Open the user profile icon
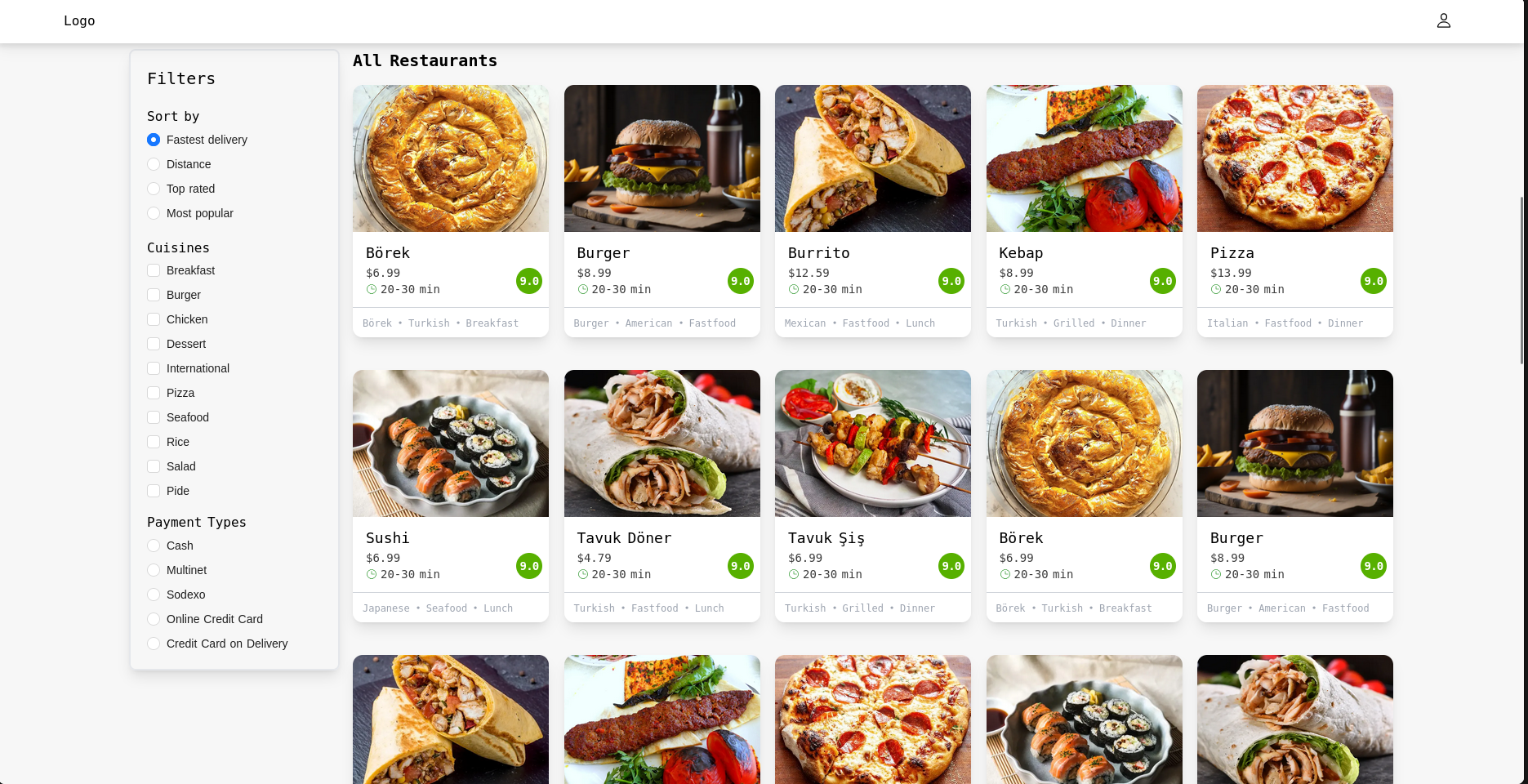Screen dimensions: 1528x784 coord(1443,20)
